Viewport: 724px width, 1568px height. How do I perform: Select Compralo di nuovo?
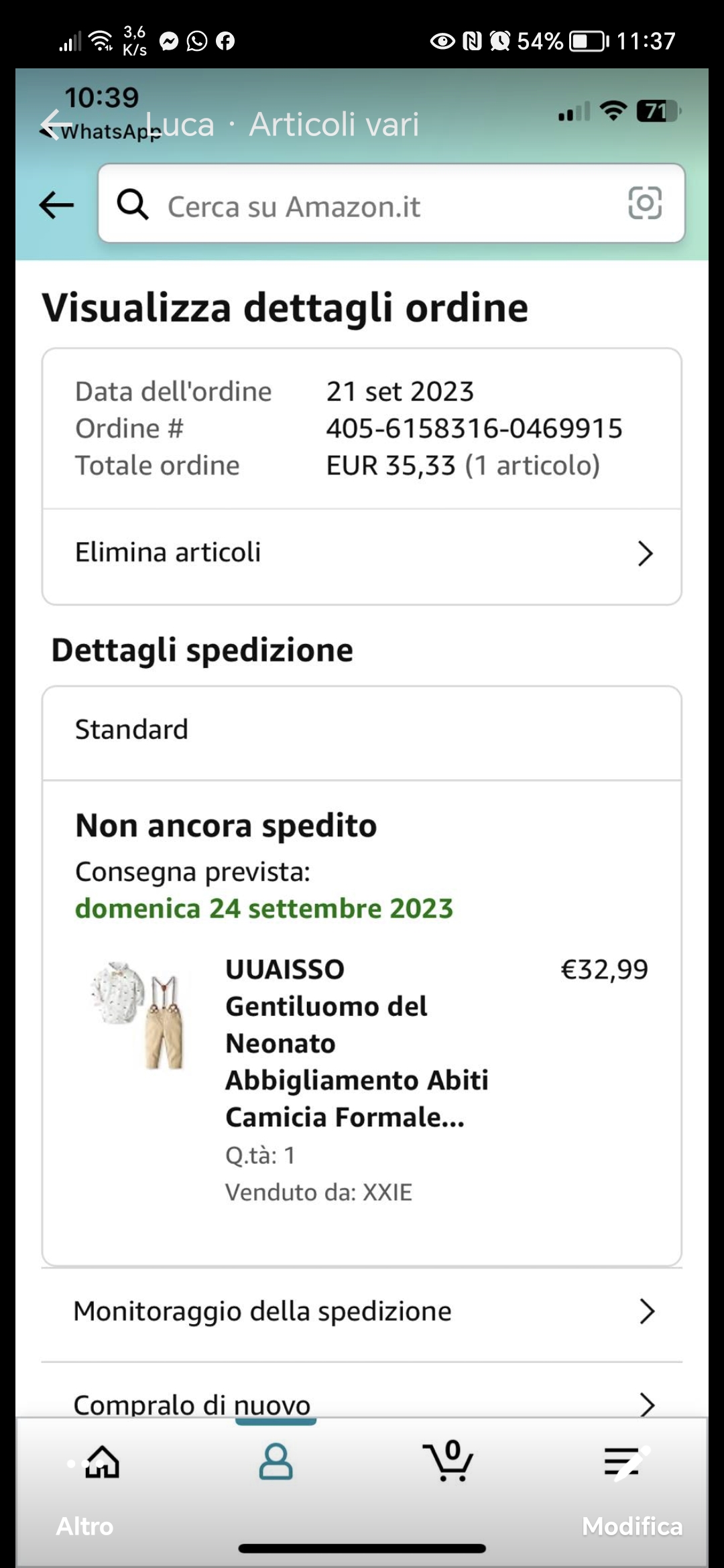(362, 1403)
